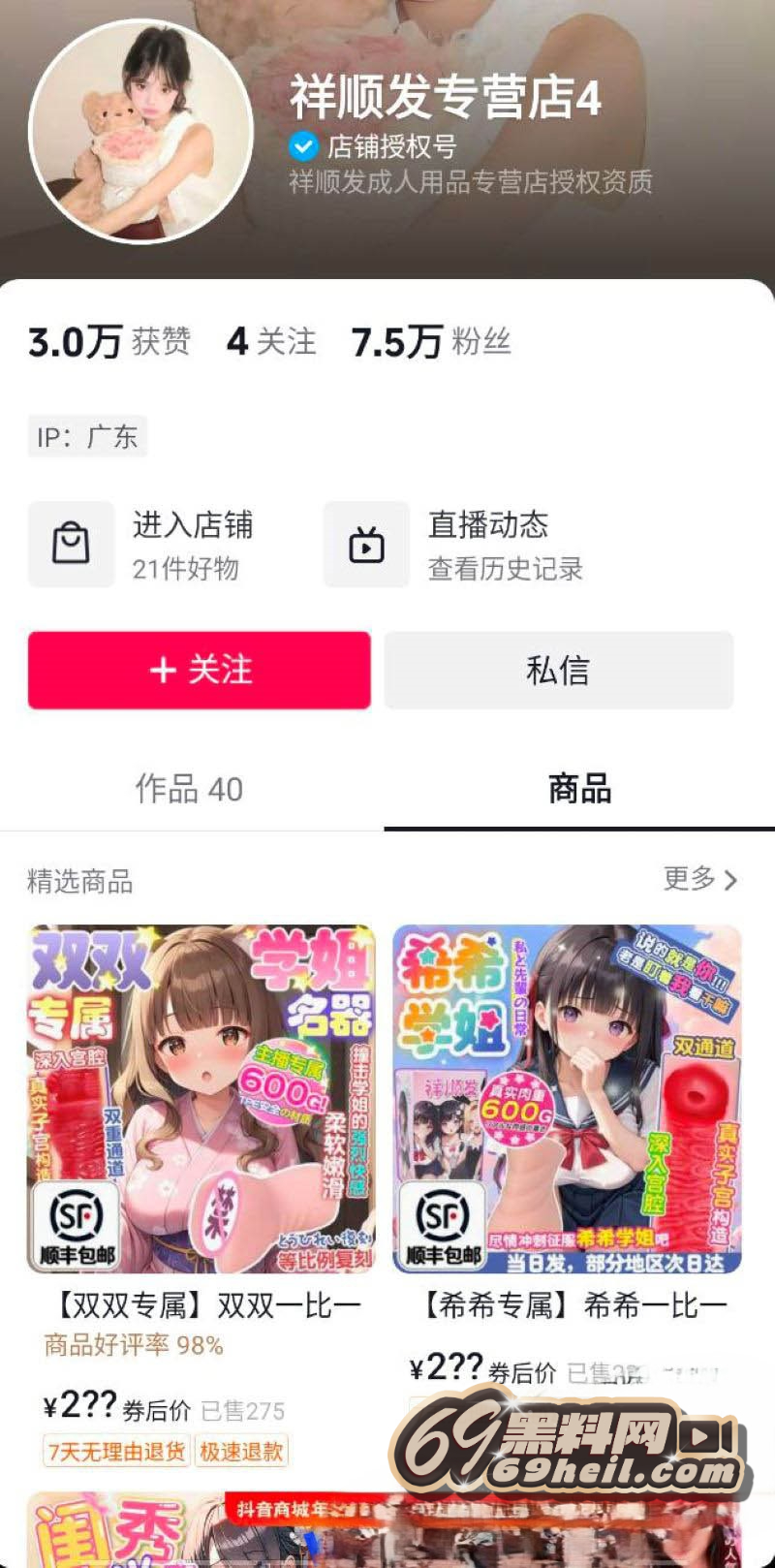Tap the shop's profile avatar
The image size is (775, 1568).
click(x=141, y=131)
